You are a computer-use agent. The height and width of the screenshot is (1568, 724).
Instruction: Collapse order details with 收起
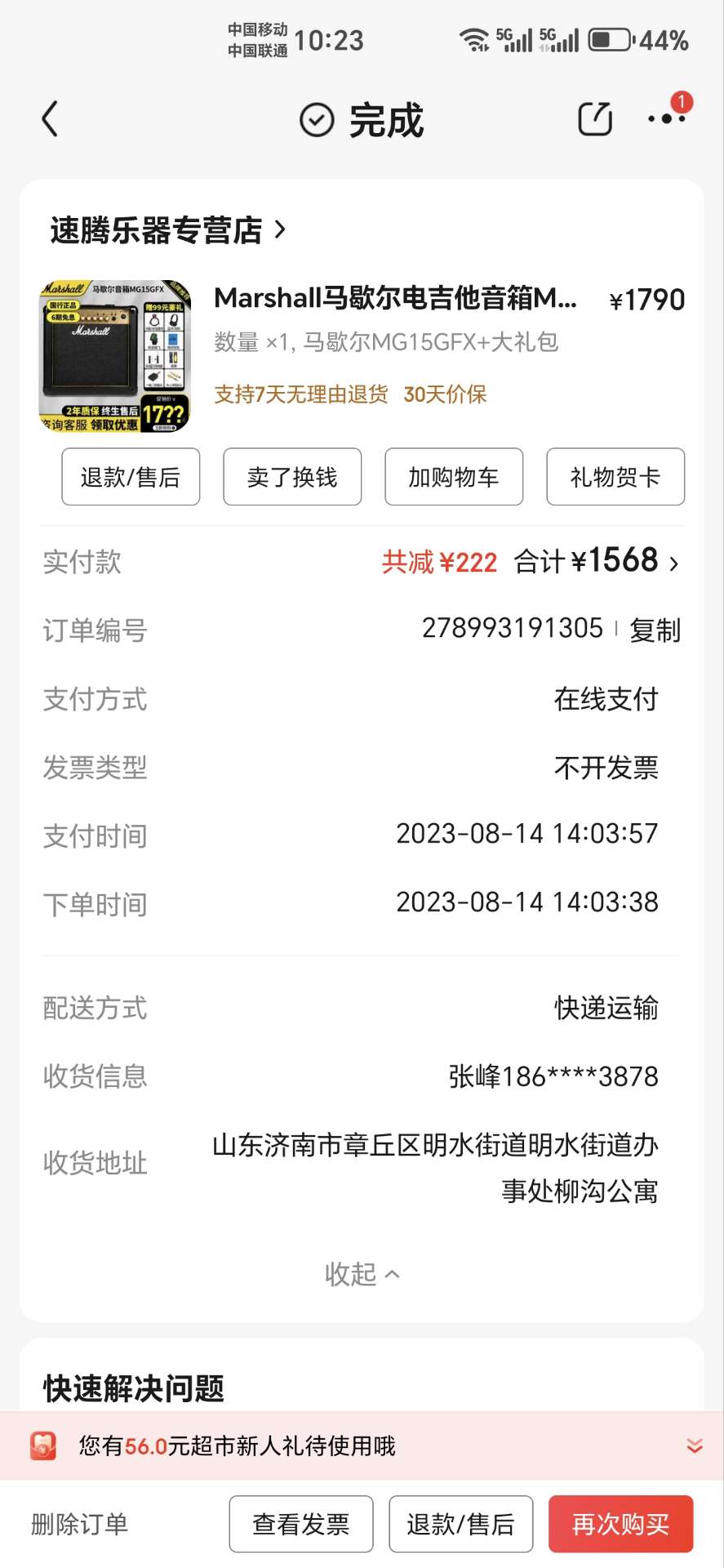click(x=362, y=1274)
